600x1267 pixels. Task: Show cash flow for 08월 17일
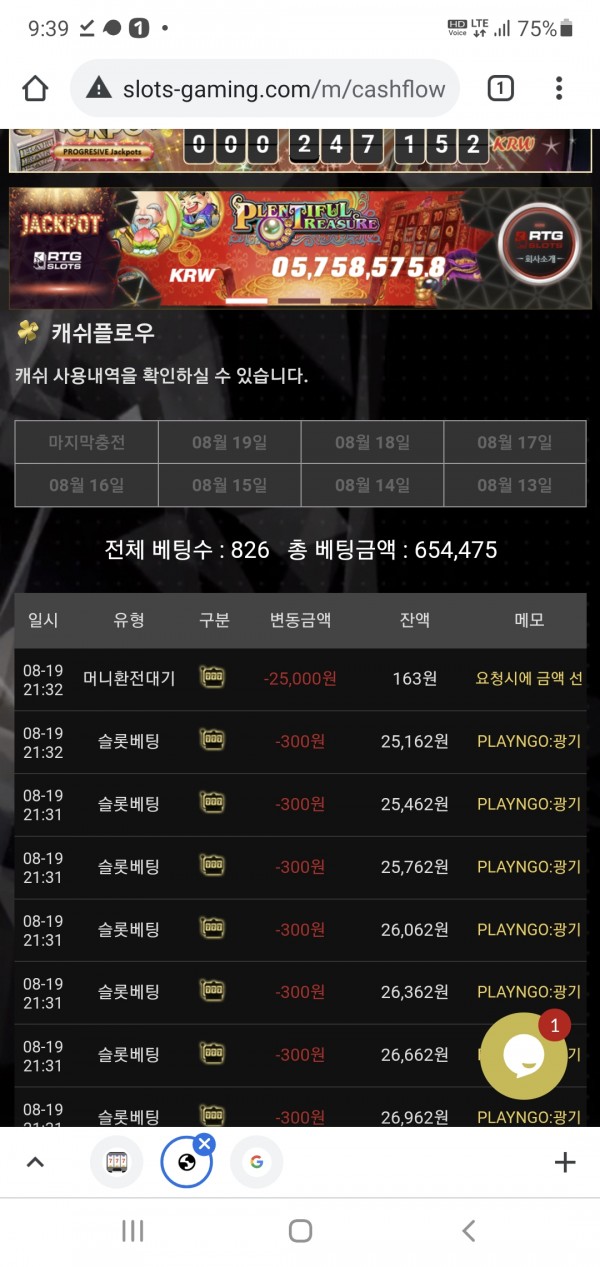pos(514,442)
